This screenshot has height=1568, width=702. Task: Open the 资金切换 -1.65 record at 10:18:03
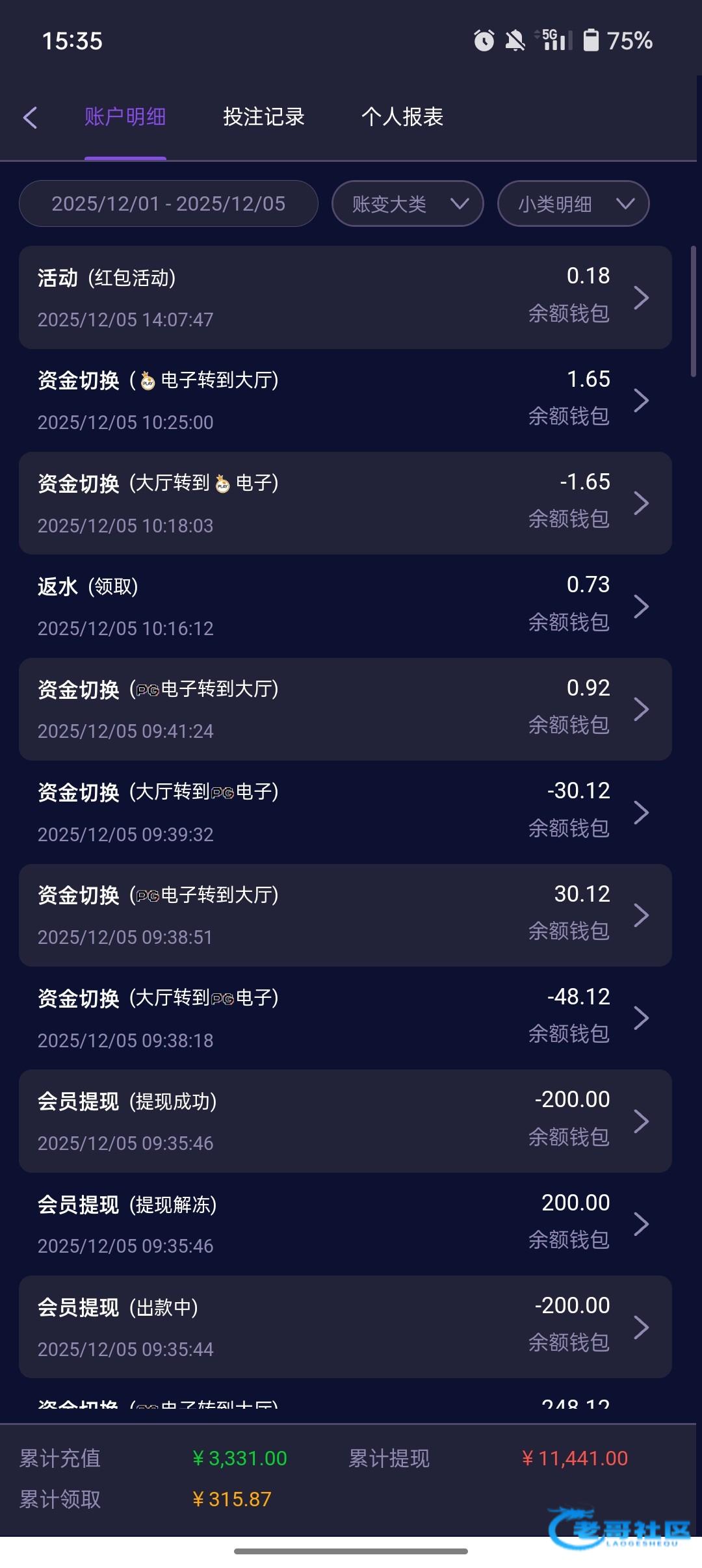click(x=345, y=503)
